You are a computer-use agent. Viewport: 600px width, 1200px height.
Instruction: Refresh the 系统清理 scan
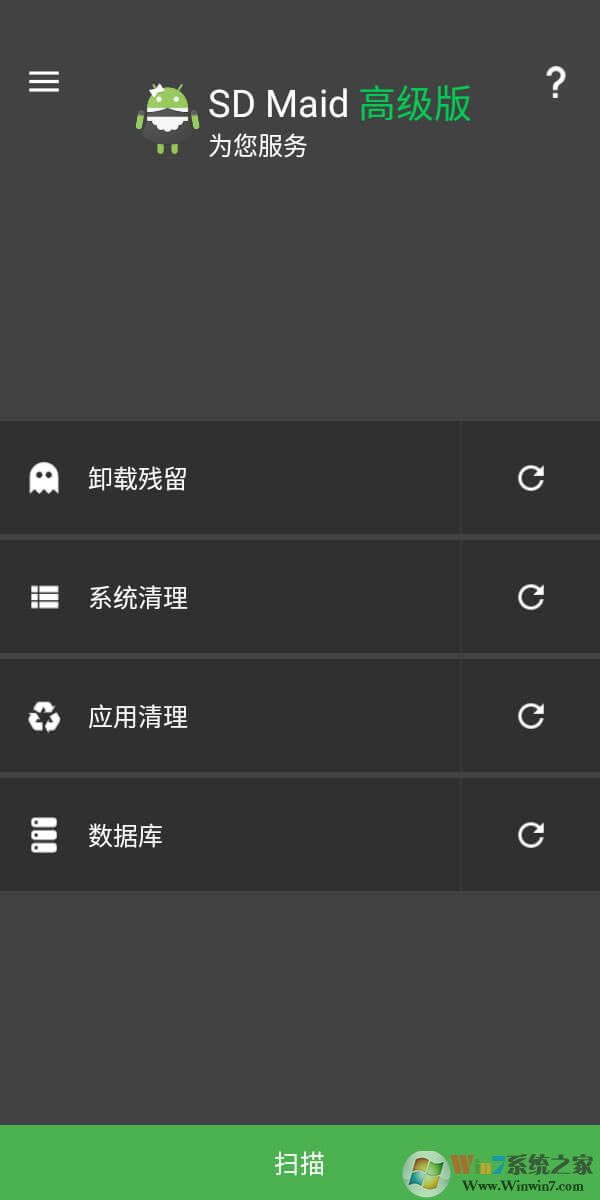(x=530, y=597)
